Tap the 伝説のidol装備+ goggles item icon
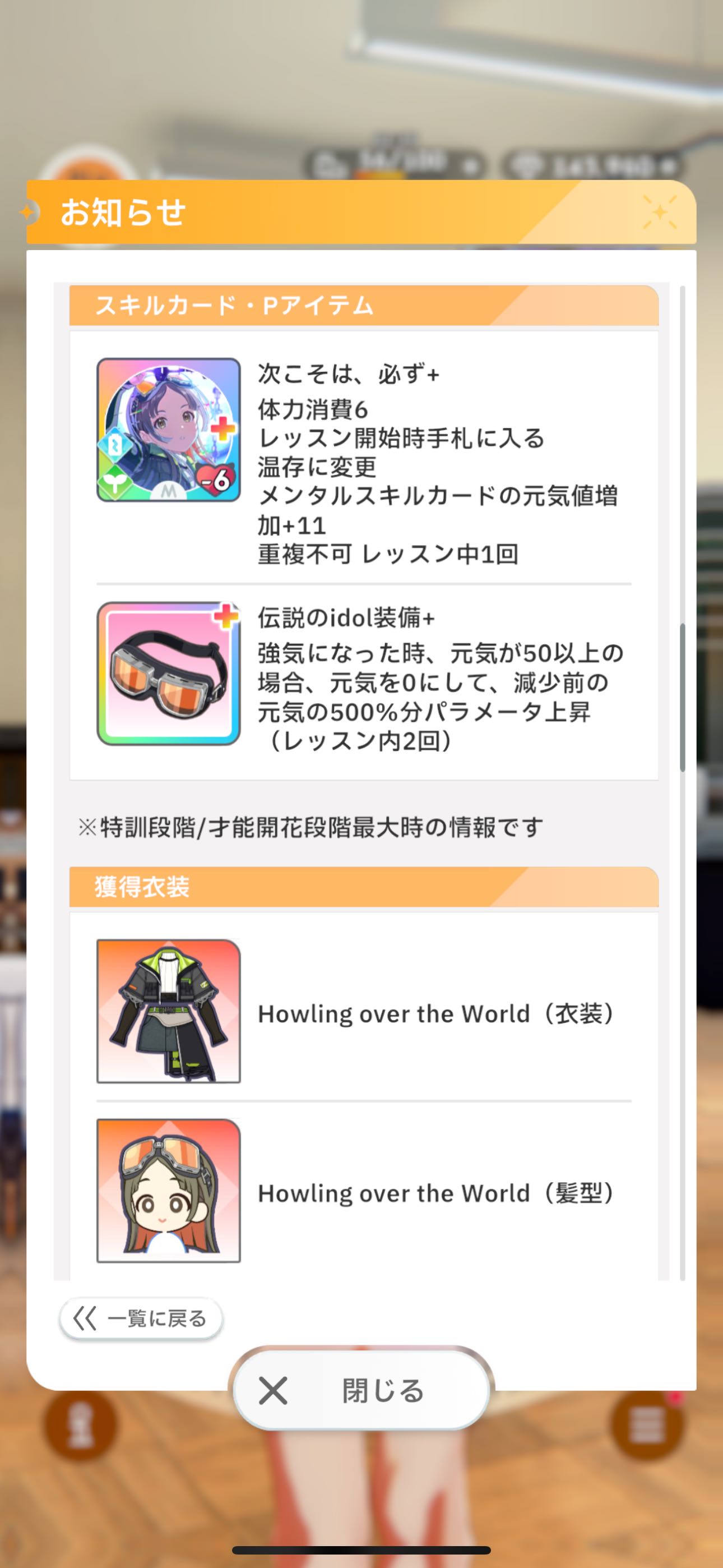The height and width of the screenshot is (1568, 723). tap(169, 673)
